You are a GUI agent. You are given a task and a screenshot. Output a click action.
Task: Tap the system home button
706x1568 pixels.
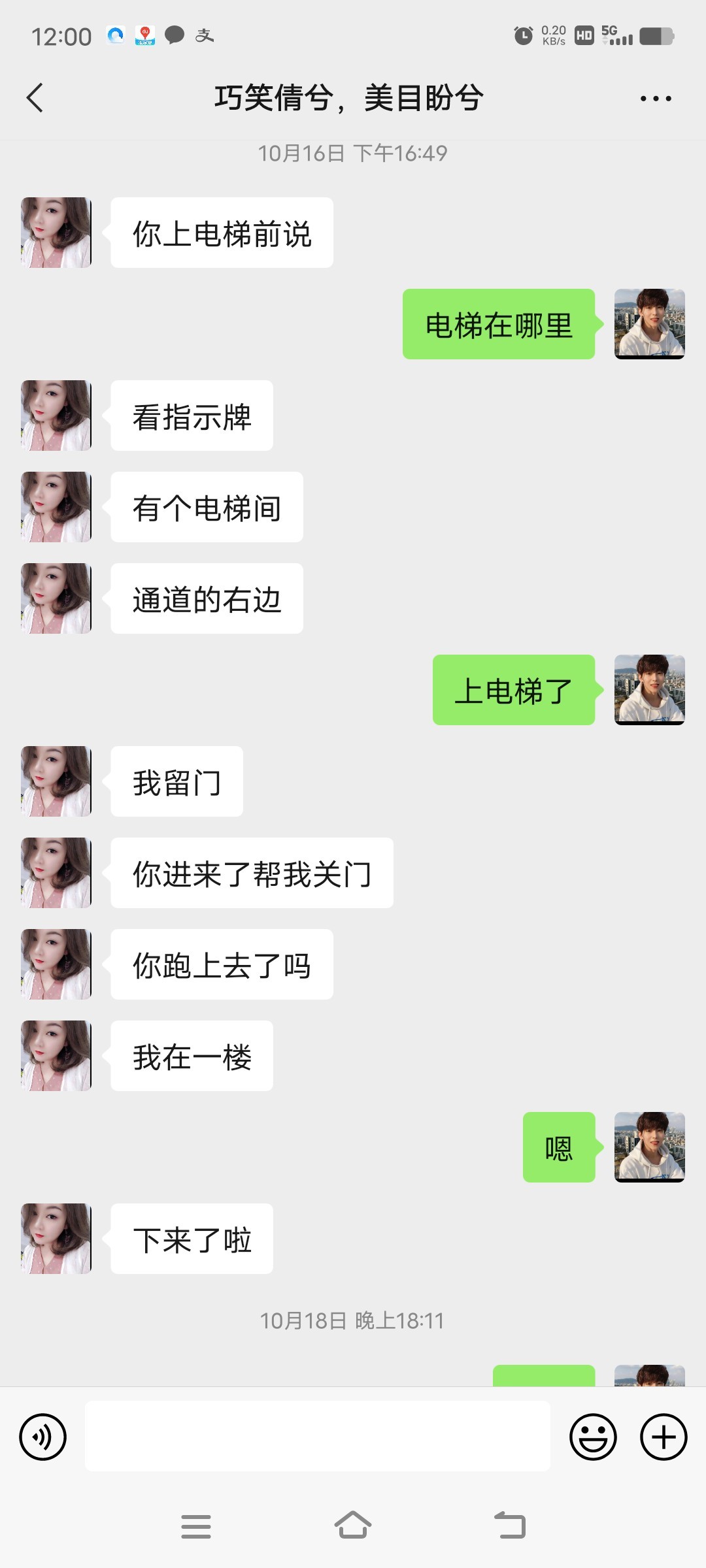click(353, 1526)
